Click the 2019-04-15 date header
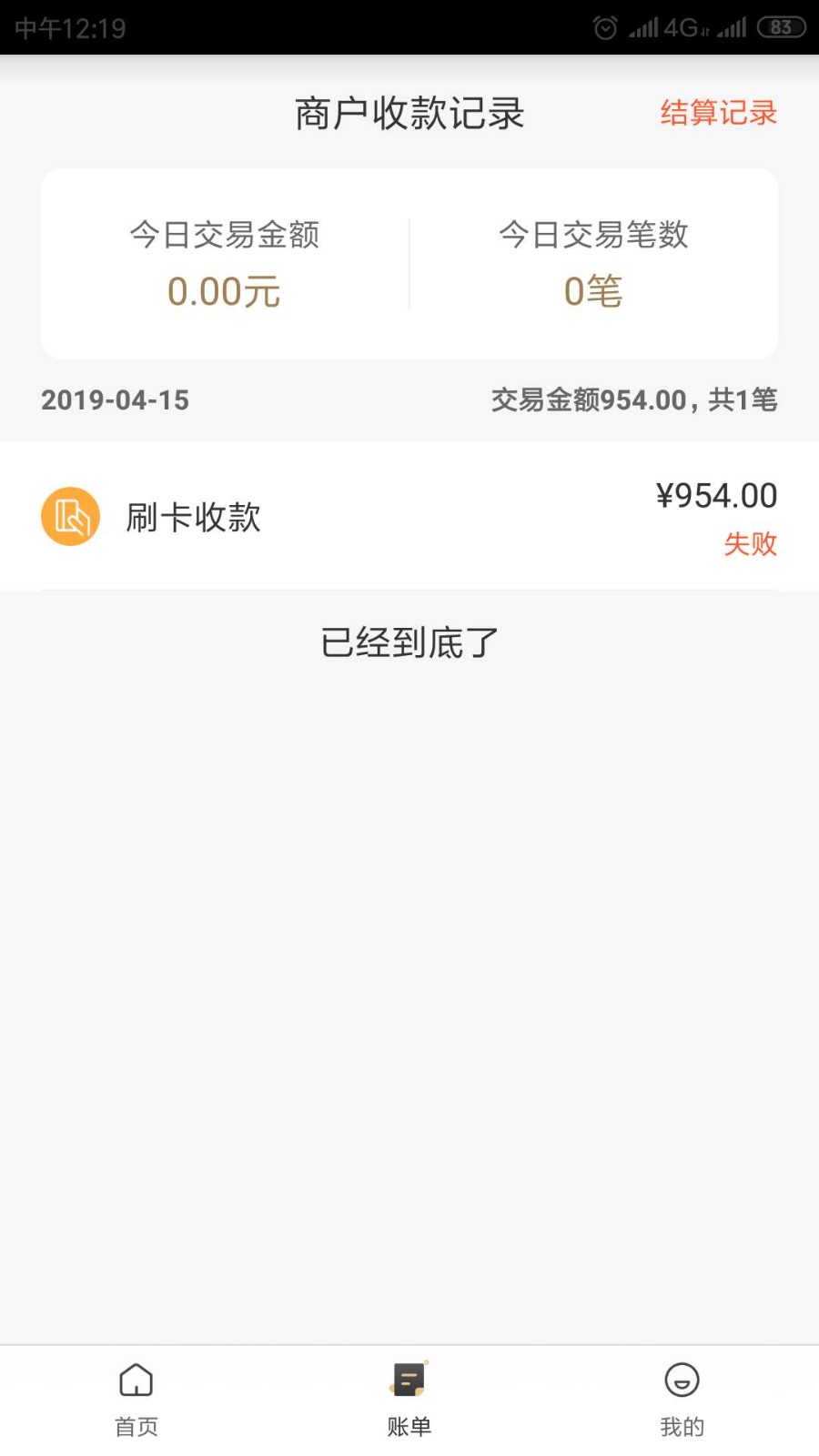Screen dimensions: 819x1456 point(114,400)
